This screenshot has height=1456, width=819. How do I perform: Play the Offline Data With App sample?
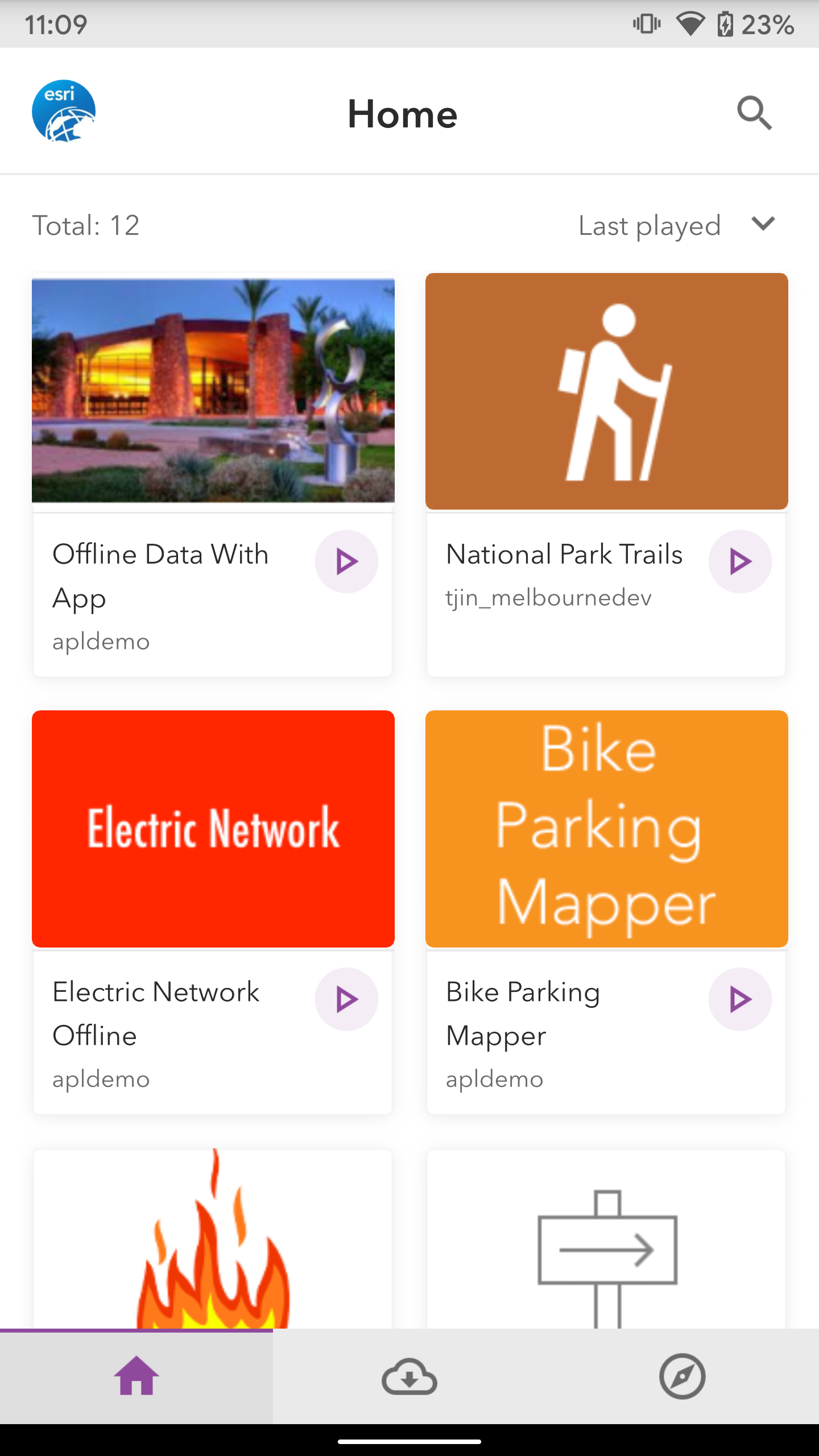346,561
